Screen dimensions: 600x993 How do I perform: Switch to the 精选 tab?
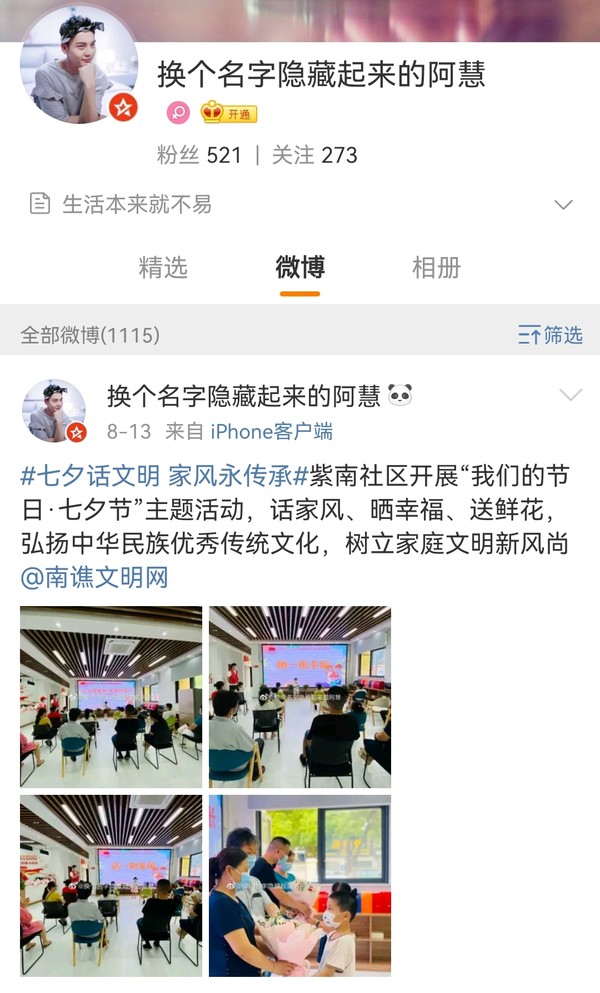point(163,267)
